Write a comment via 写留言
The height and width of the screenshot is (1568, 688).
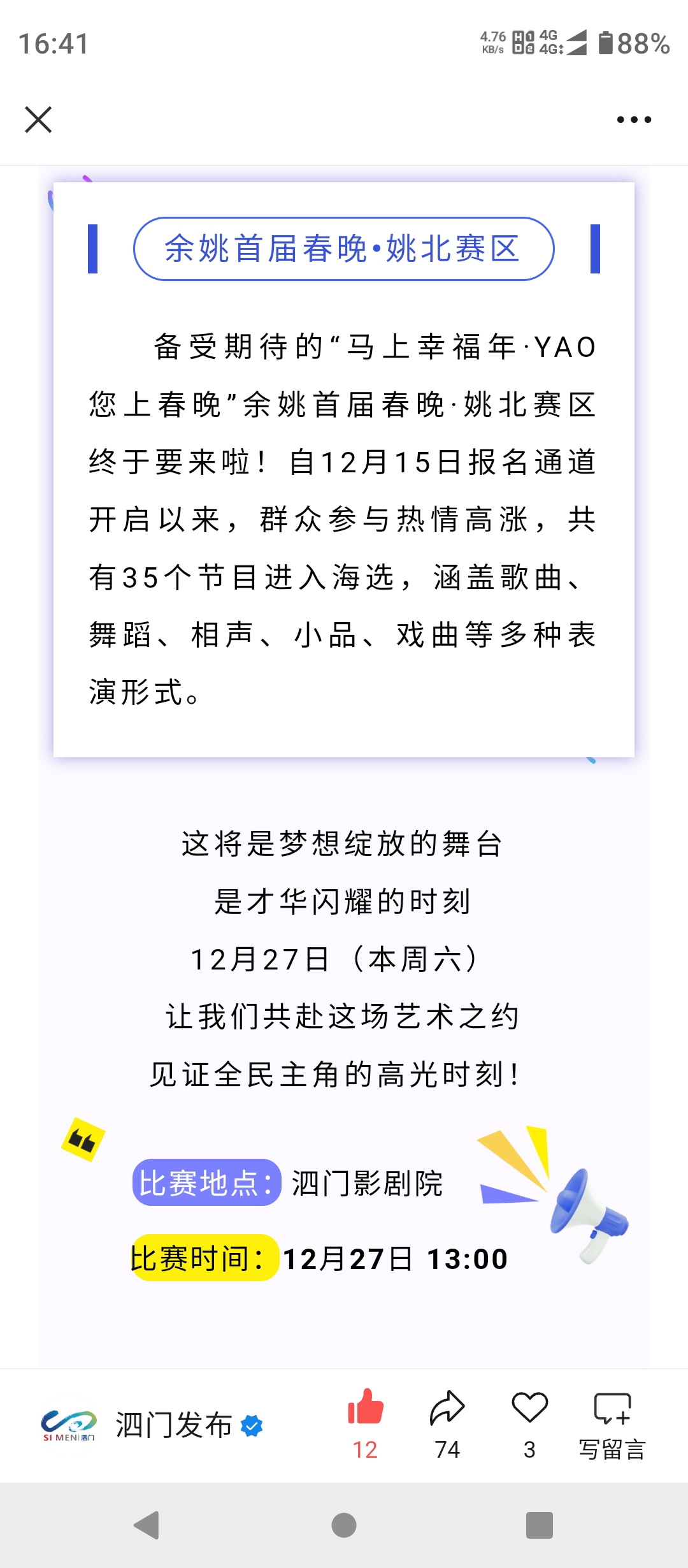tap(612, 1425)
